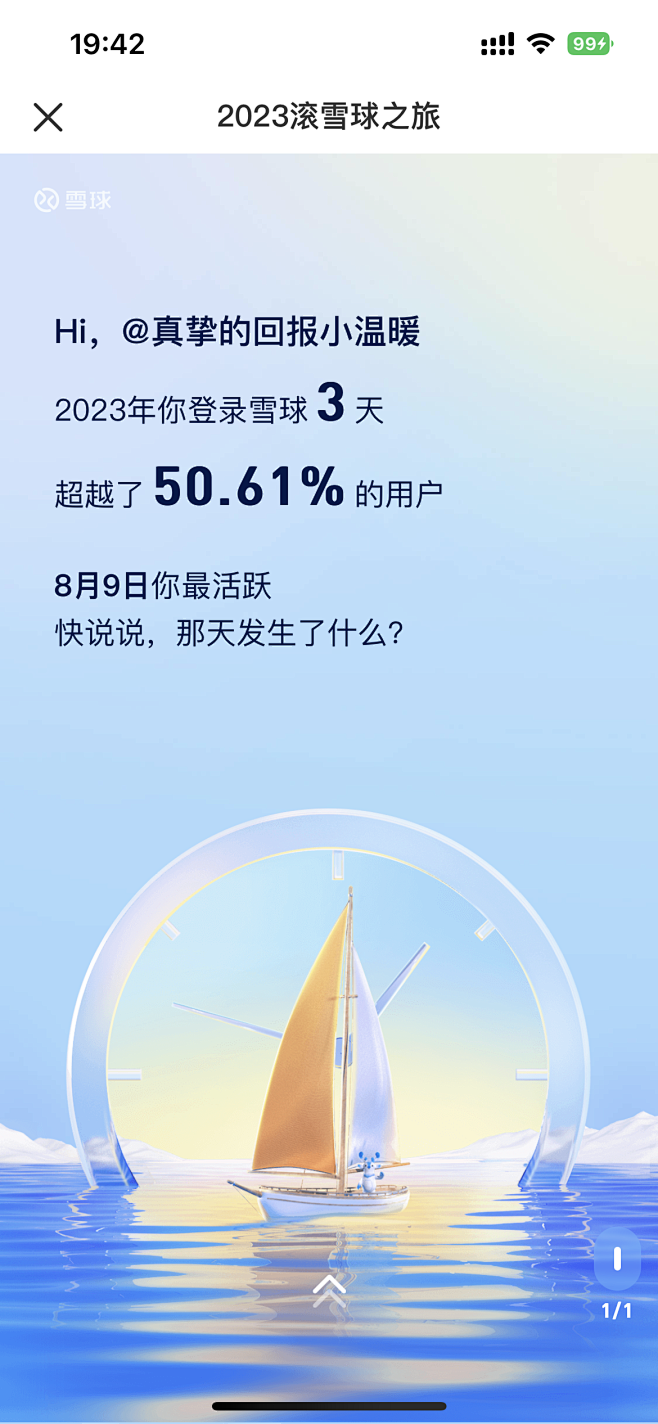Close the 2023滚雪球之旅 page
This screenshot has height=1424, width=658.
click(x=47, y=118)
